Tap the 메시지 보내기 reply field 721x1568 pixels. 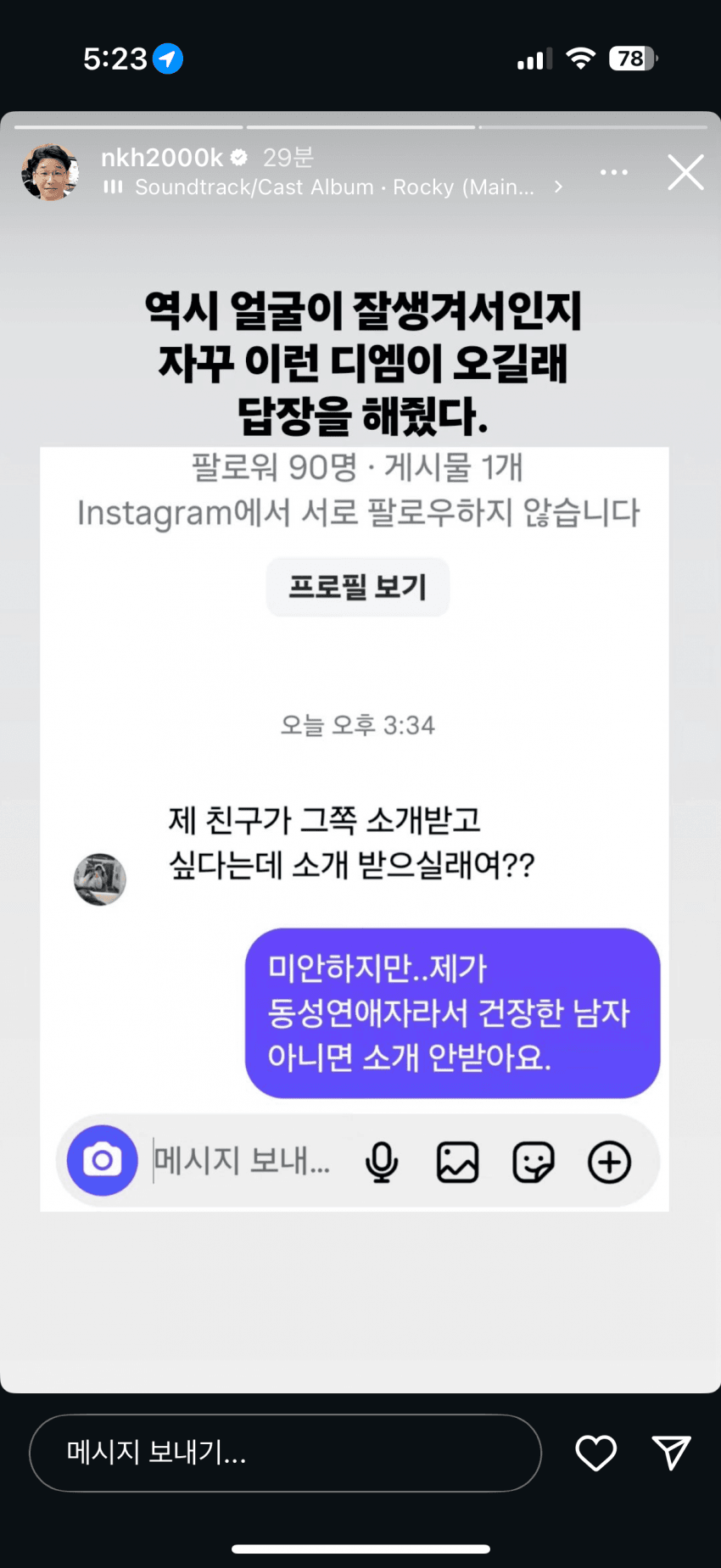click(285, 1453)
